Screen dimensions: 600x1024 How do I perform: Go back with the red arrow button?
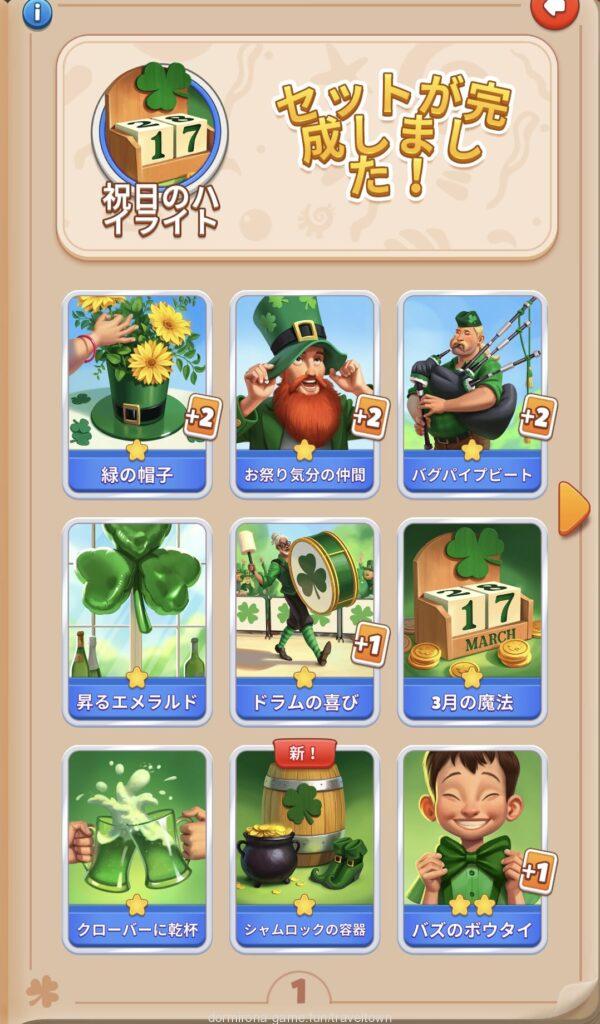[555, 10]
